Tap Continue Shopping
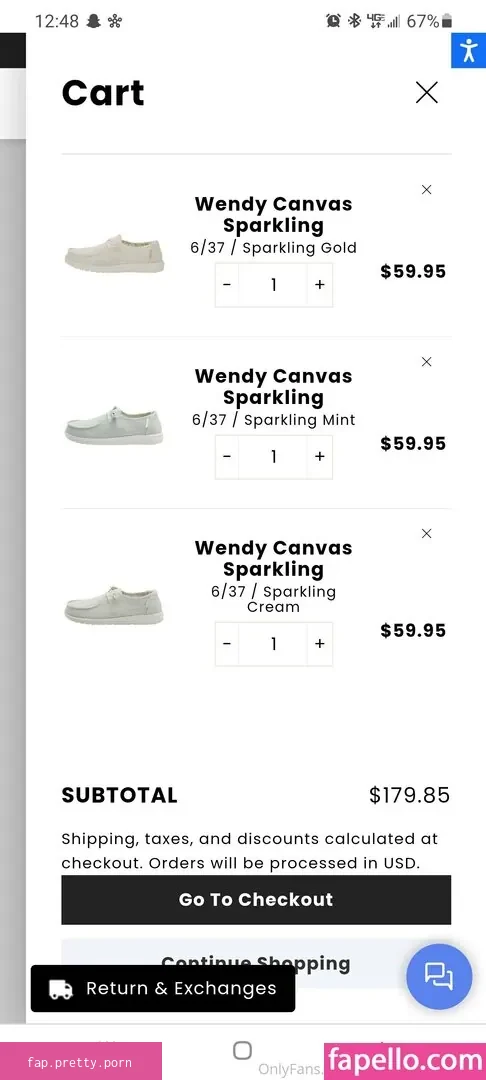Screen dimensions: 486x1080 tap(256, 963)
